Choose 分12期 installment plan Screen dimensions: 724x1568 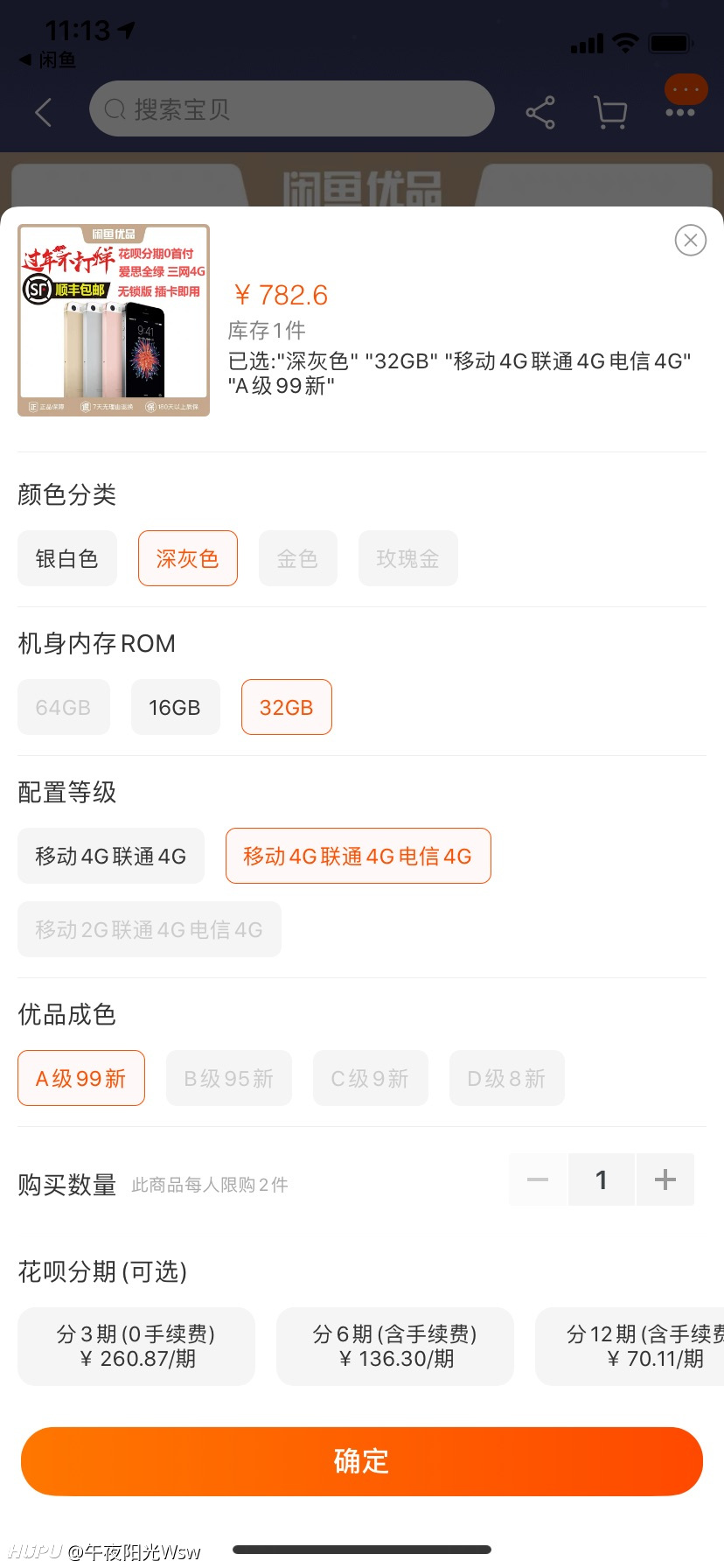(630, 1347)
